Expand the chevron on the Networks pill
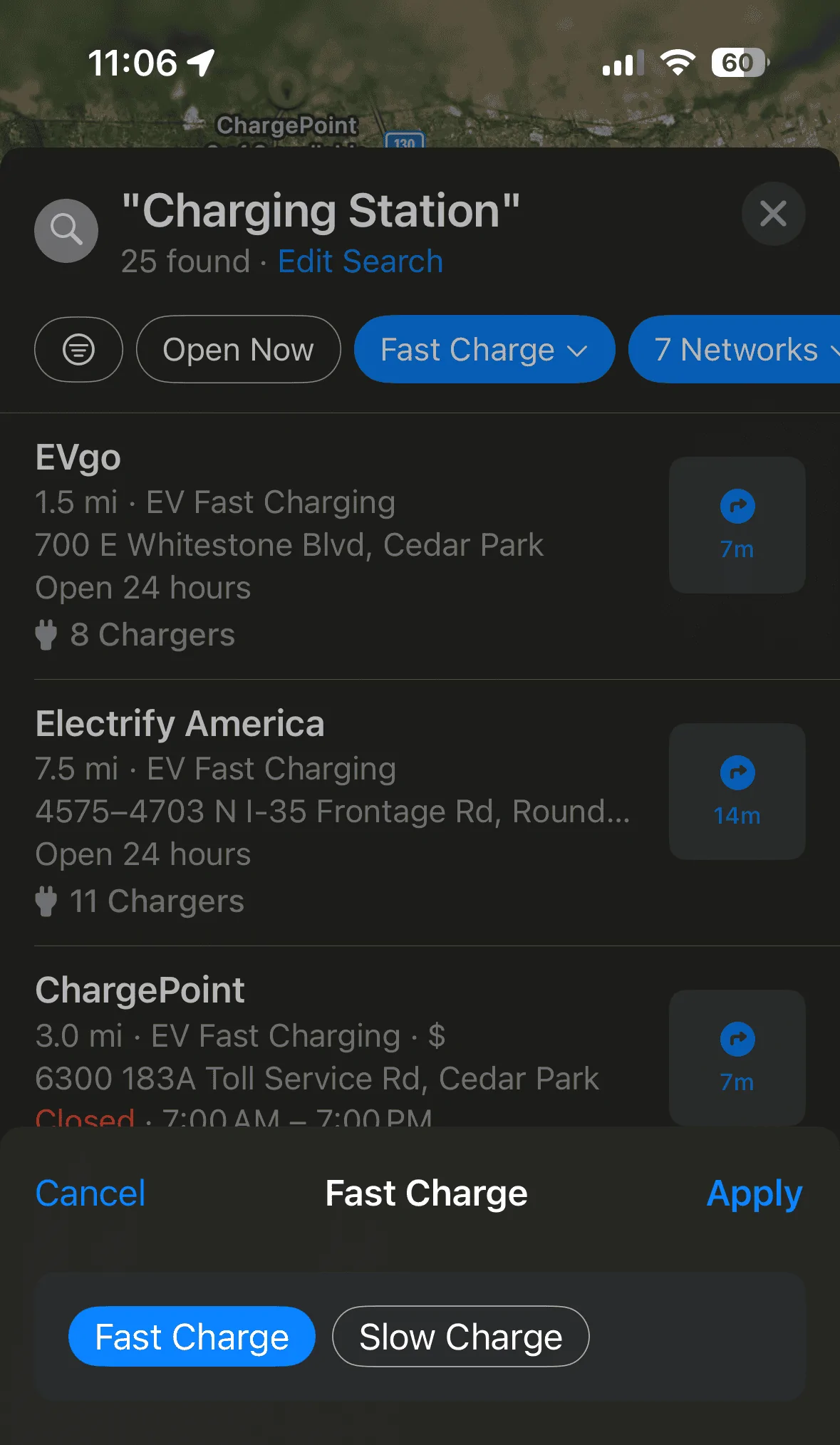 (836, 350)
